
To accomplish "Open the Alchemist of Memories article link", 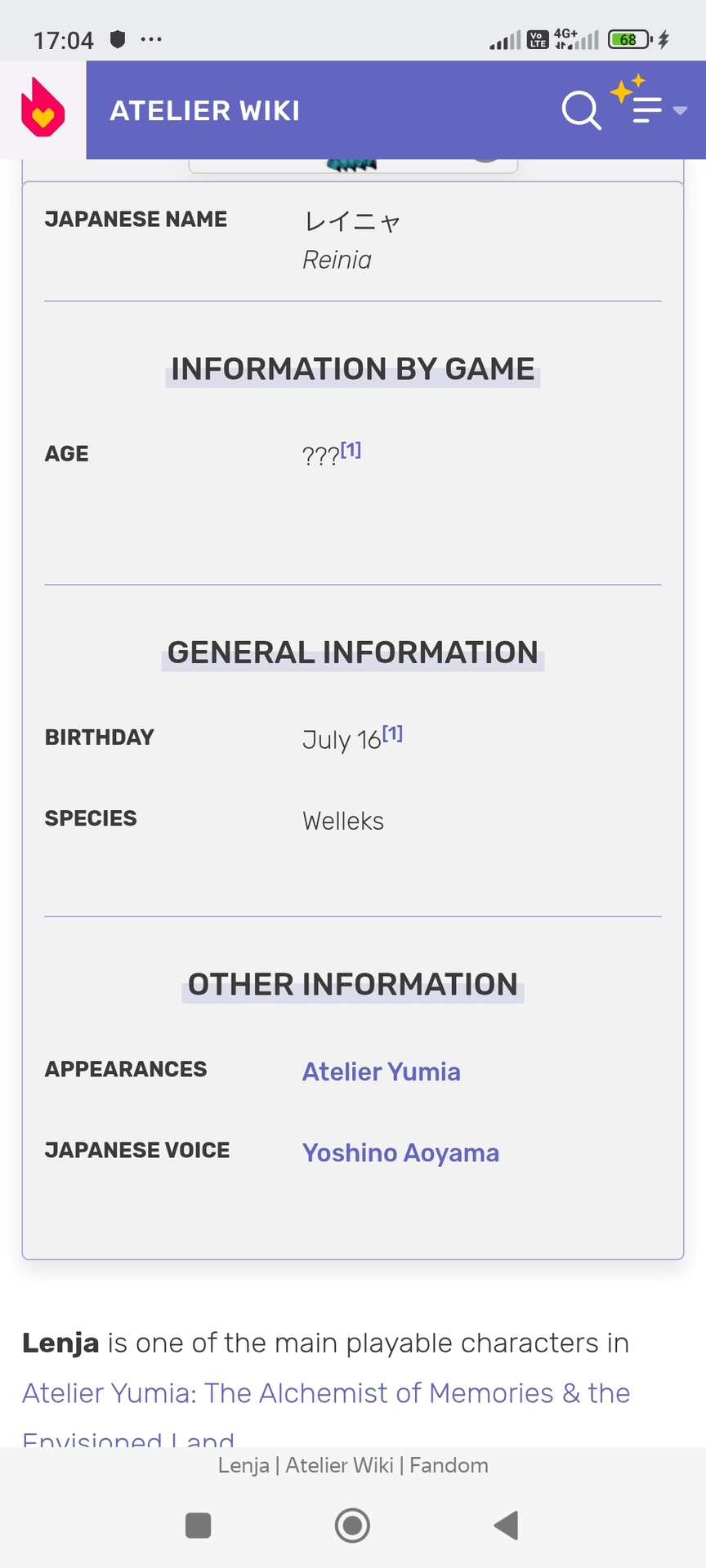I will (x=325, y=1393).
